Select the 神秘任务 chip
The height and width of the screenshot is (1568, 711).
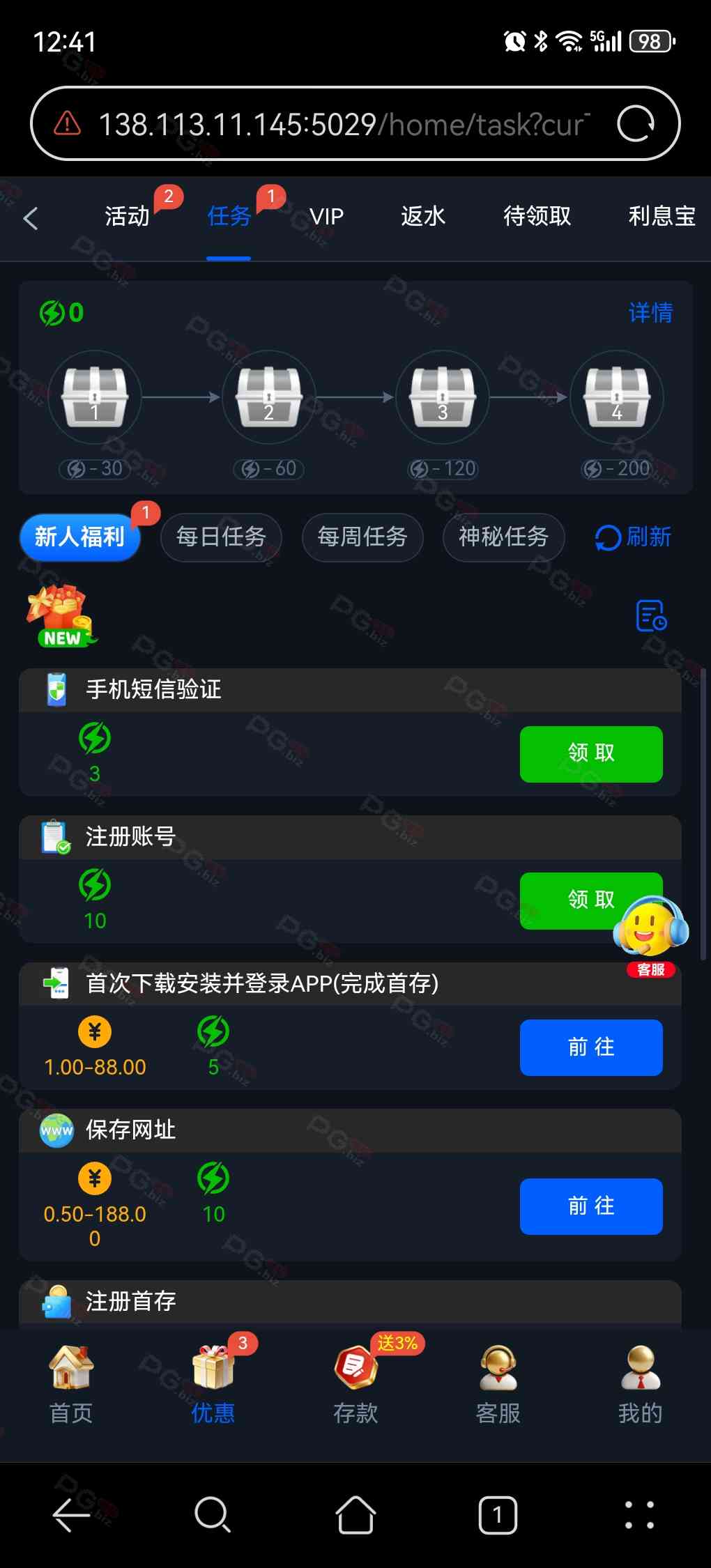(x=503, y=537)
